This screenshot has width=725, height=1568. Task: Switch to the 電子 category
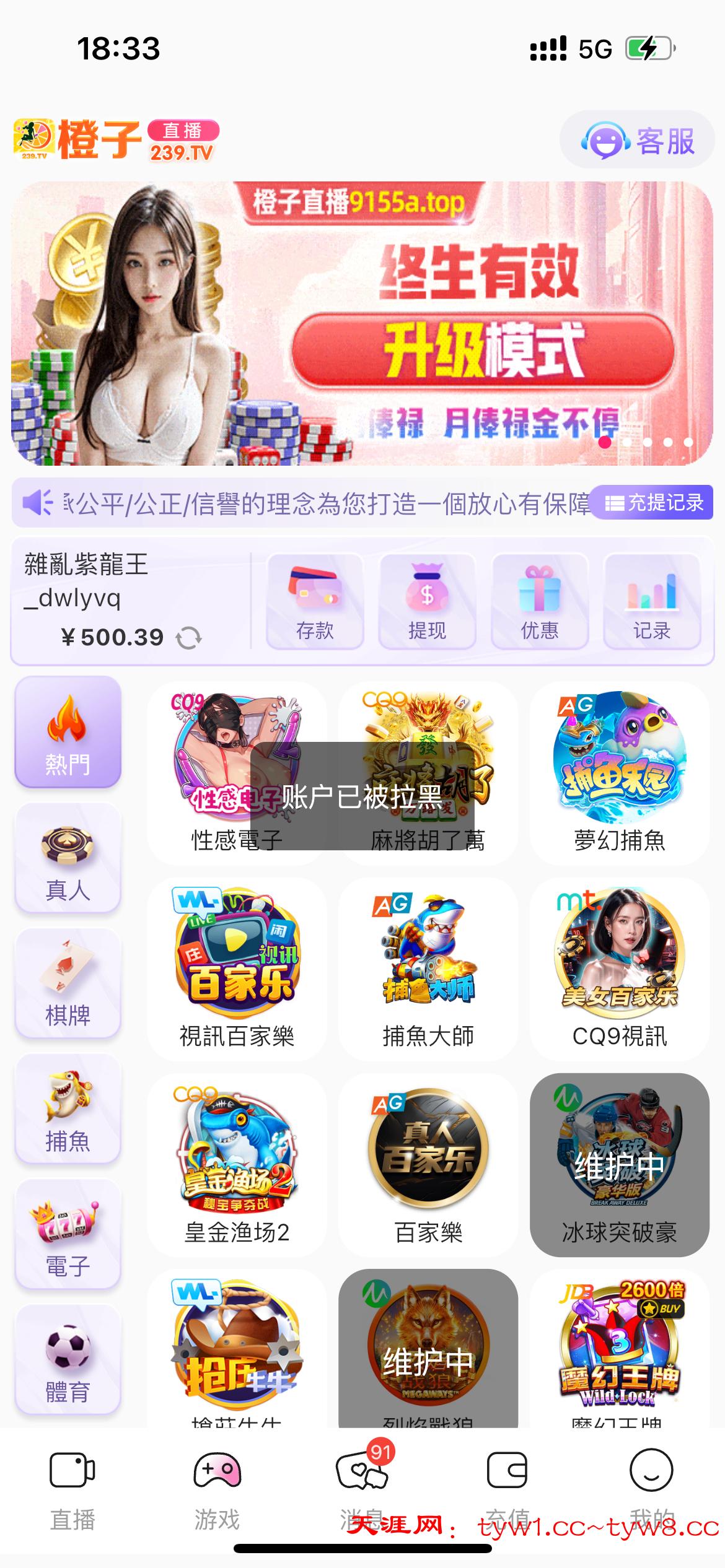68,1235
